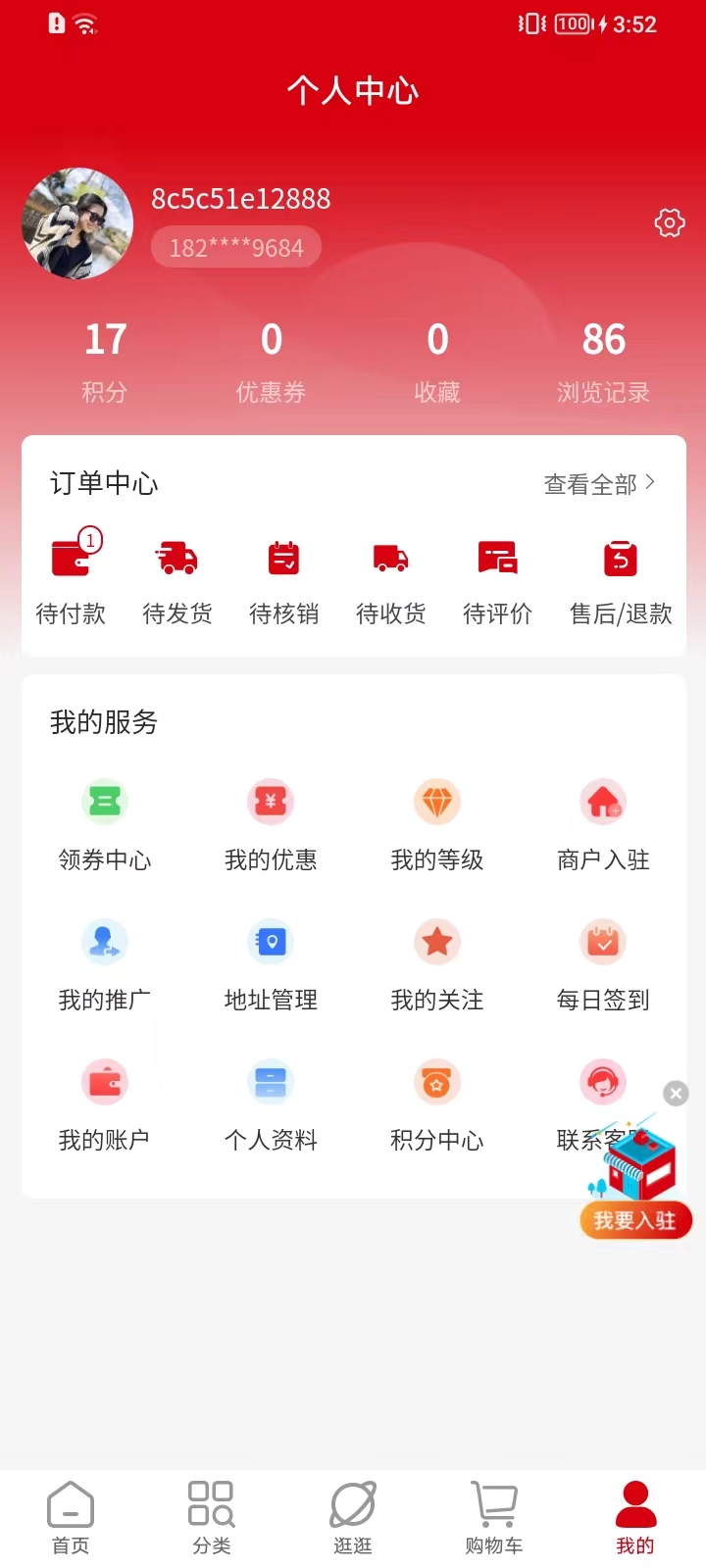
Task: Open the 待评价 (pending review) orders
Action: tap(496, 578)
